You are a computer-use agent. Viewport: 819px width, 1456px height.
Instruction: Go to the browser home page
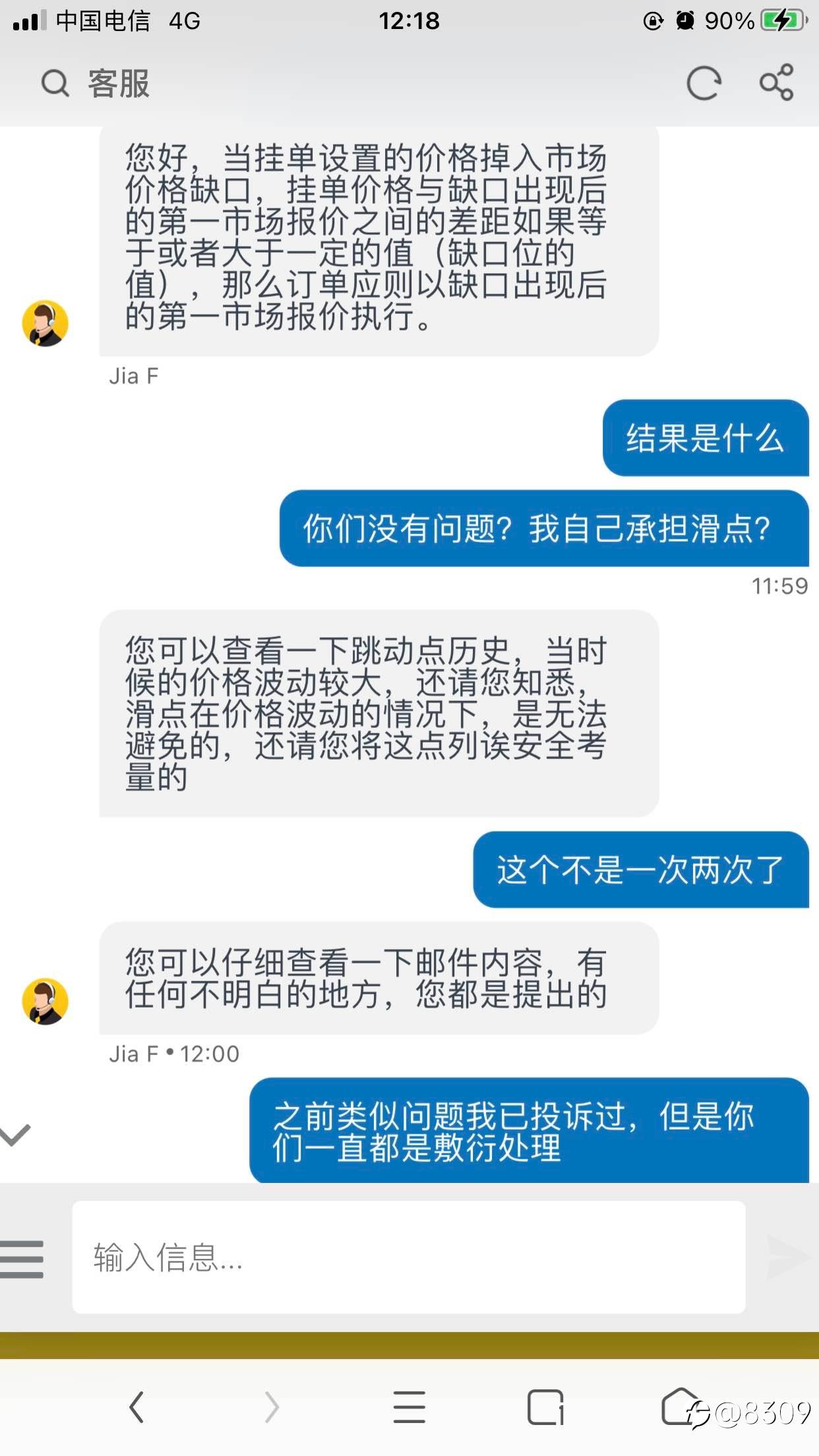[x=681, y=1406]
